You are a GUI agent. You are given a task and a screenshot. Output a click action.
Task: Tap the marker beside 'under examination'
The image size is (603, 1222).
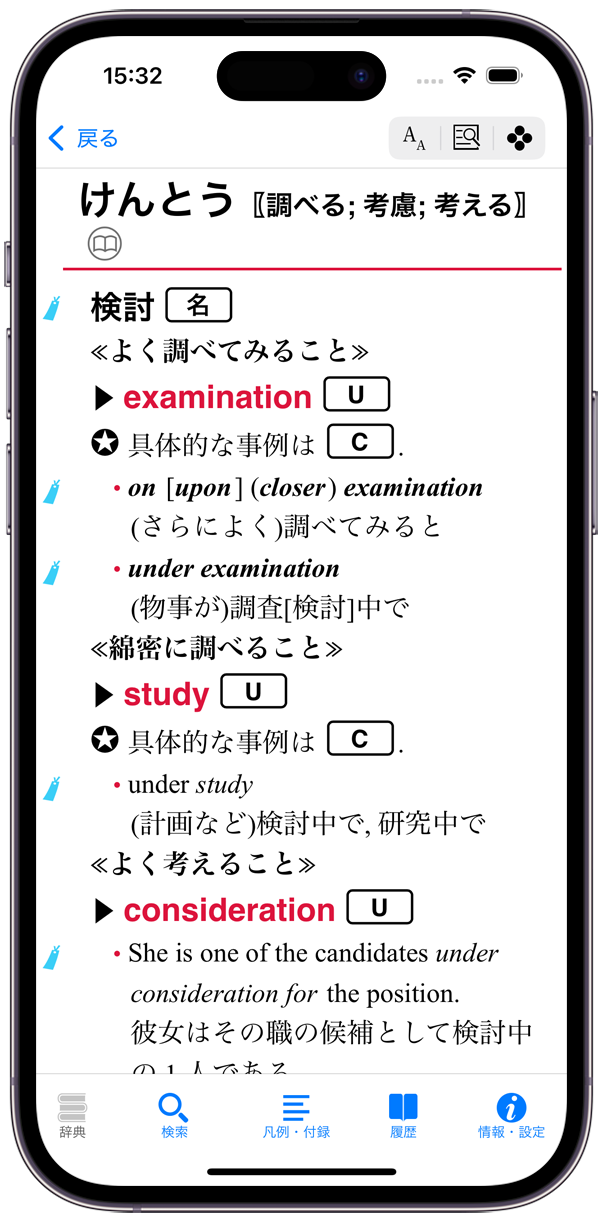pyautogui.click(x=53, y=573)
